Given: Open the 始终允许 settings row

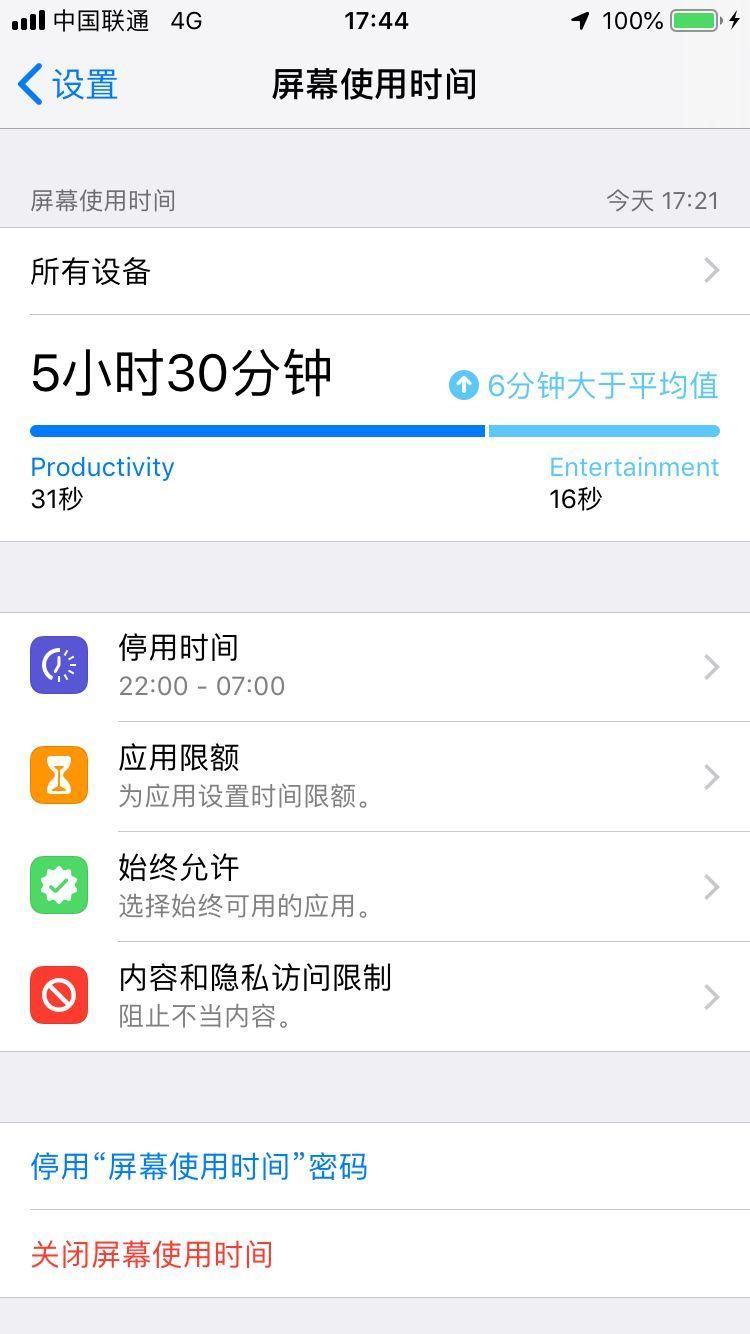Looking at the screenshot, I should pyautogui.click(x=375, y=886).
